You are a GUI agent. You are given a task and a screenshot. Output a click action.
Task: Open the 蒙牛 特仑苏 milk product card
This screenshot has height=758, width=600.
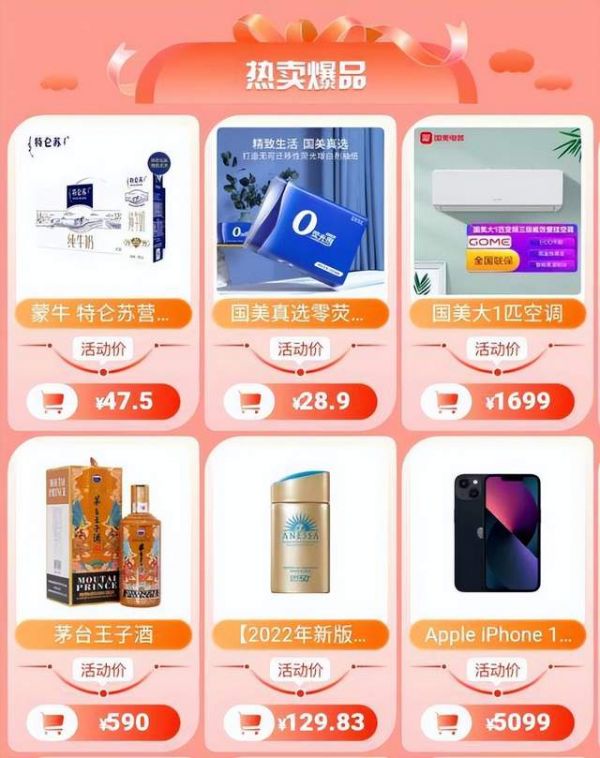[x=103, y=205]
